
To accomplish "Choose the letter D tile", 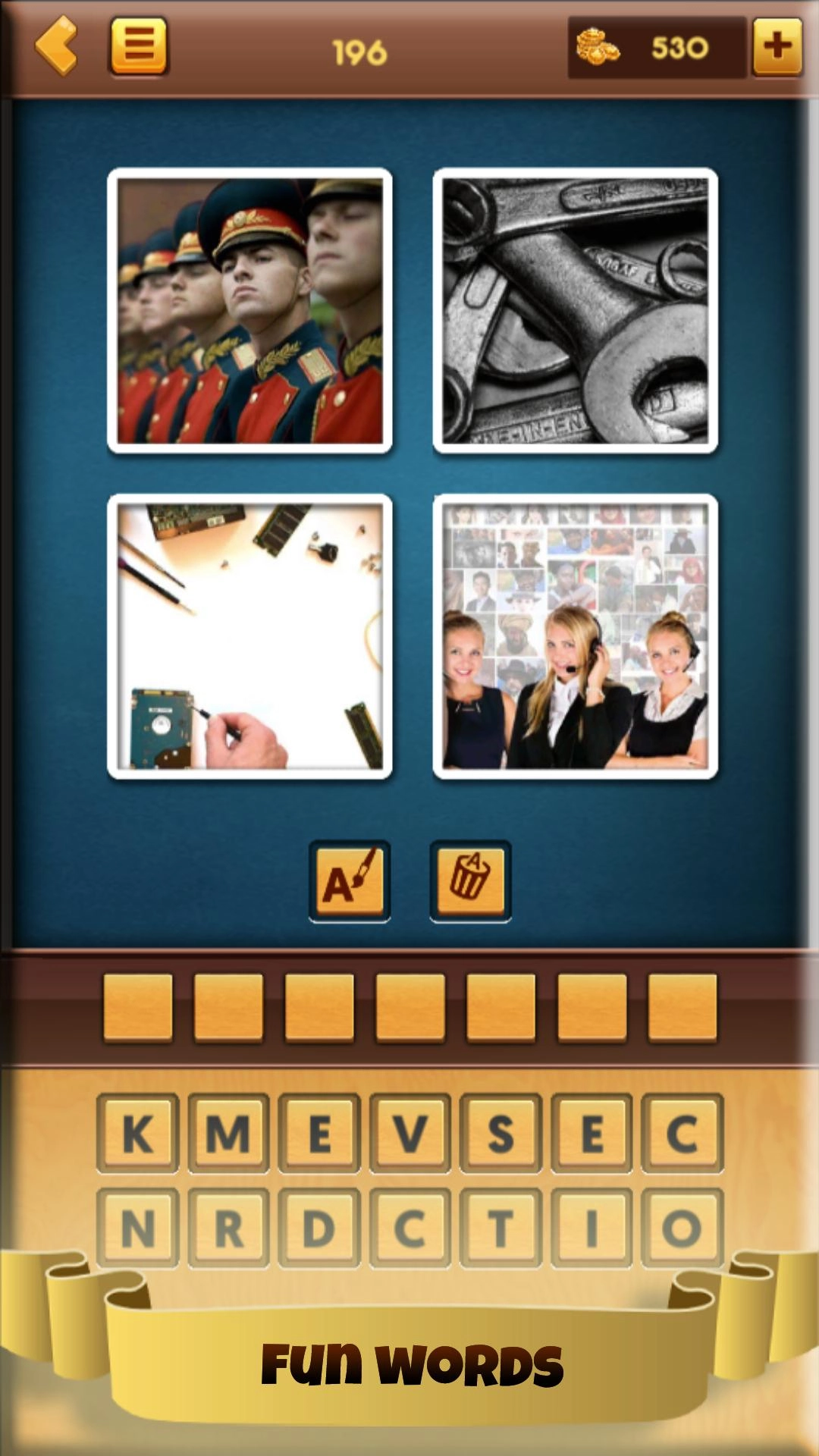I will 319,1228.
